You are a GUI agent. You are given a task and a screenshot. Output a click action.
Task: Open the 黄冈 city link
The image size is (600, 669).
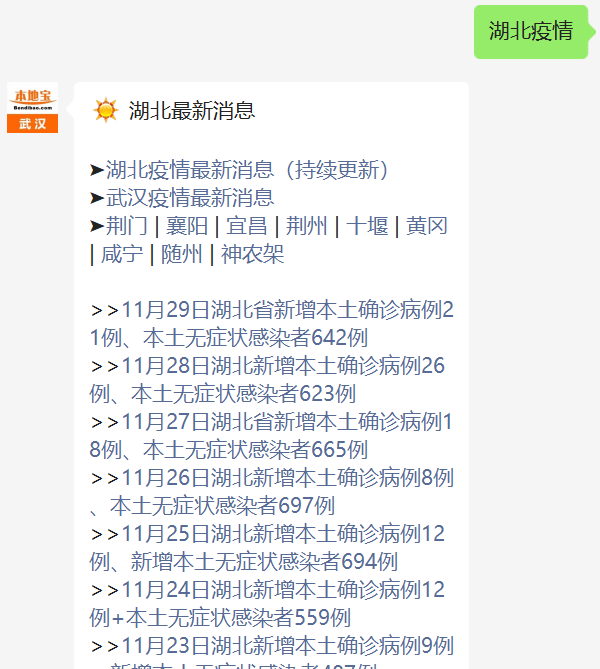(x=427, y=226)
